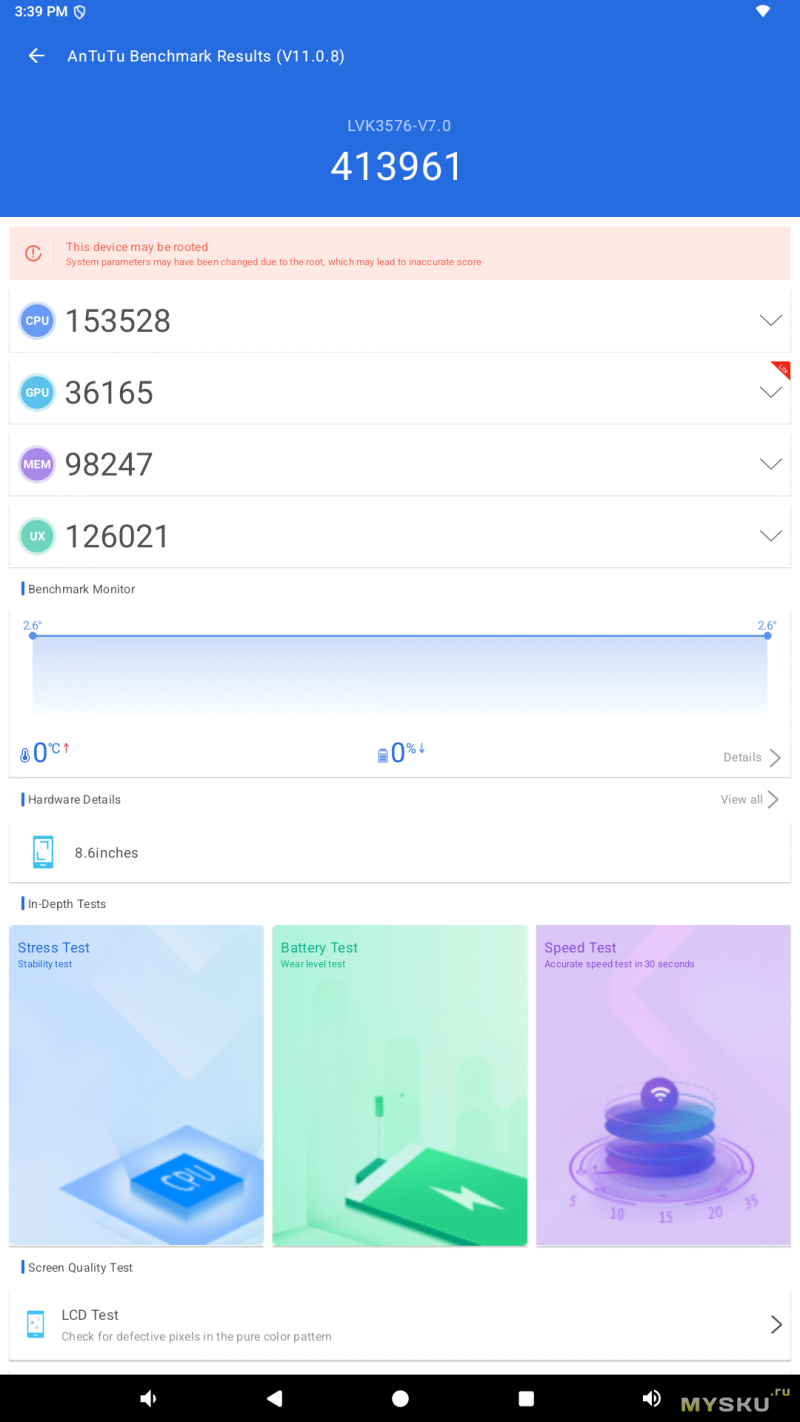Launch the Speed Test card
The height and width of the screenshot is (1422, 800).
pyautogui.click(x=663, y=1085)
